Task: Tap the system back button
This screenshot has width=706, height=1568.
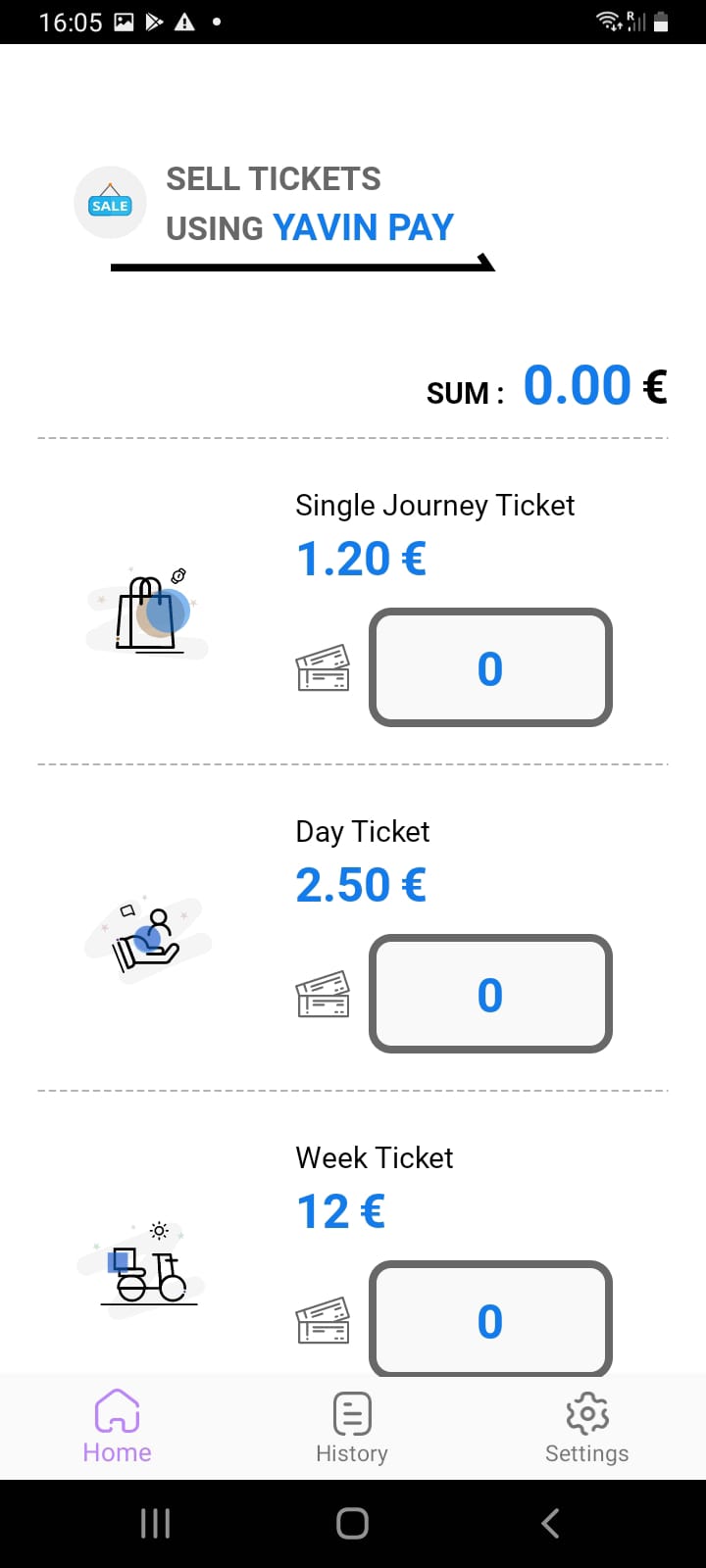Action: (550, 1523)
